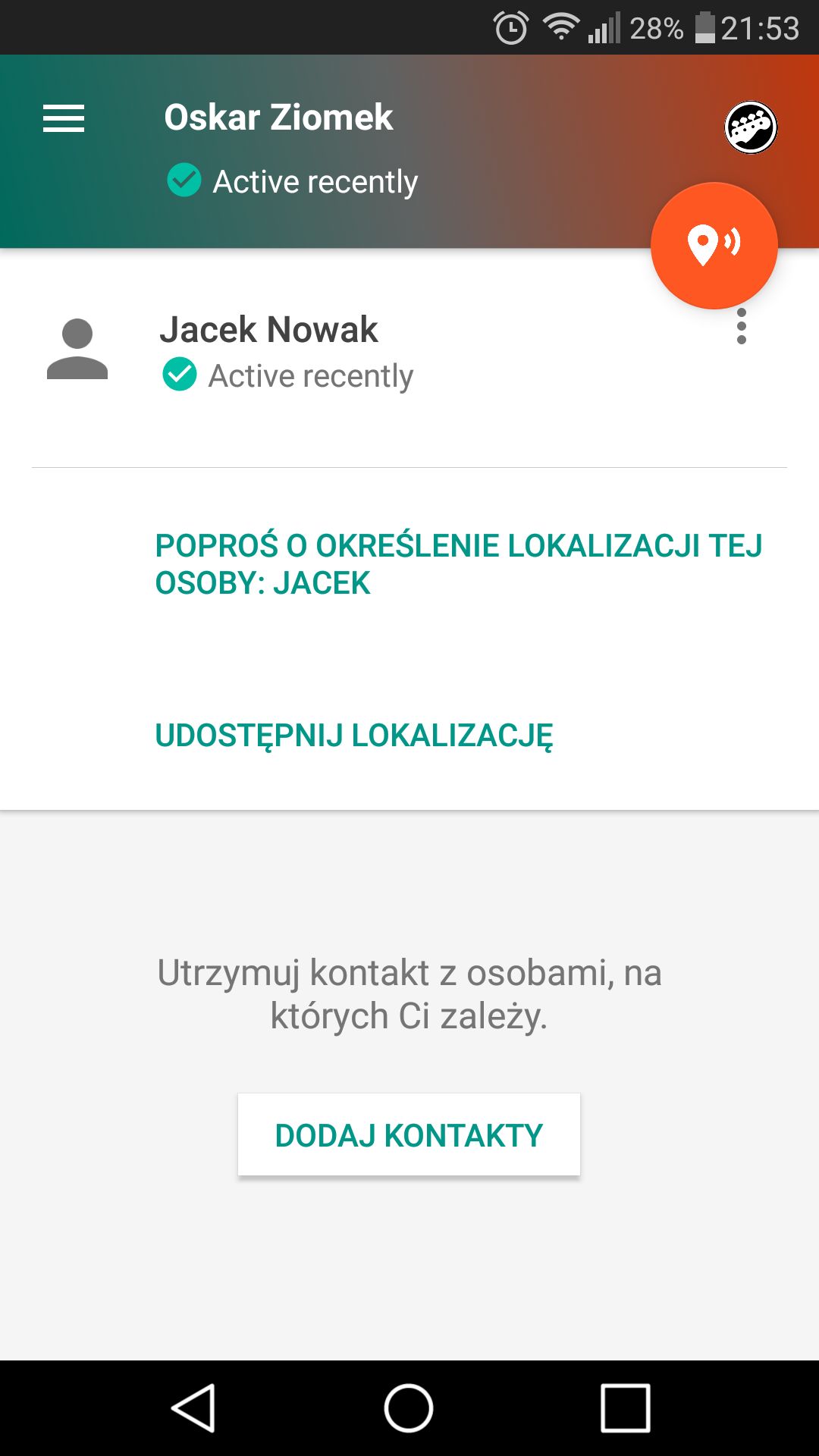The width and height of the screenshot is (819, 1456).
Task: Open the overflow menu for Jacek Nowak
Action: (742, 326)
